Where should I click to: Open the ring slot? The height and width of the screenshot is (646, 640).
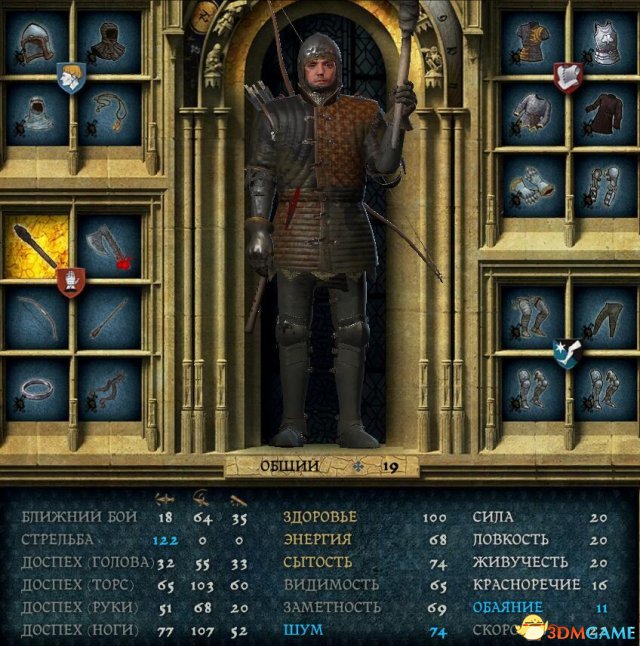pyautogui.click(x=36, y=389)
